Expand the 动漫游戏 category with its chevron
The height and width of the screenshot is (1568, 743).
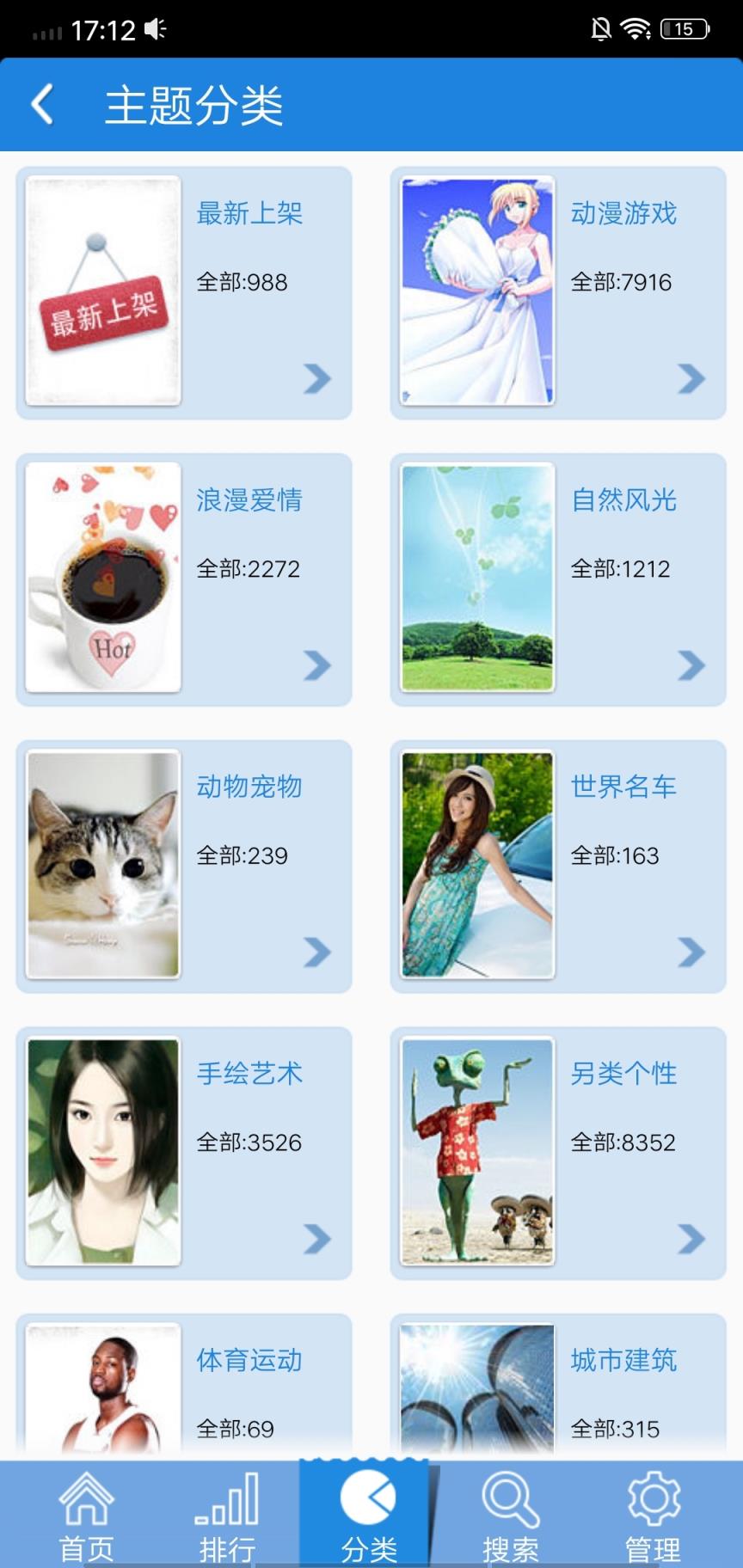coord(691,378)
